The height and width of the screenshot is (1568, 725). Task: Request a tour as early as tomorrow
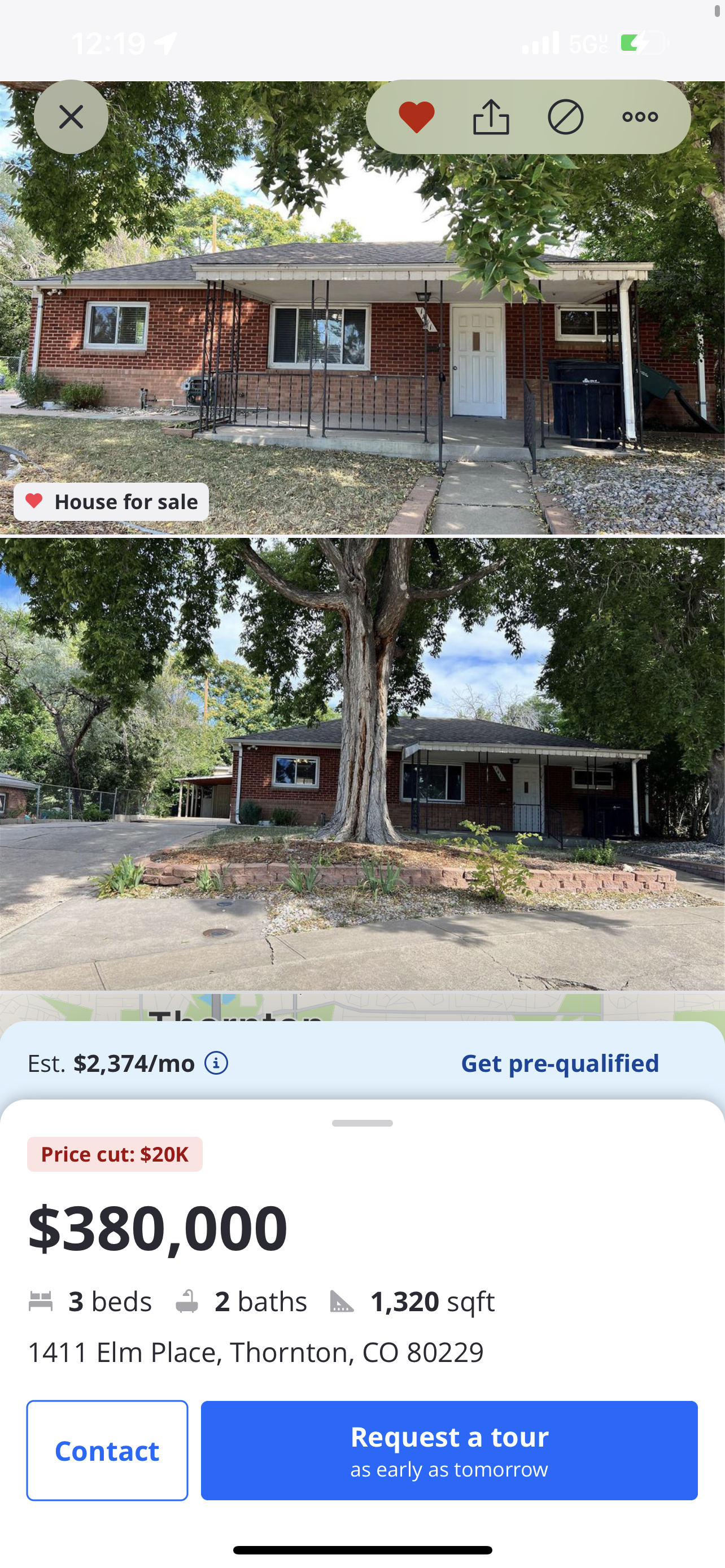point(449,1451)
